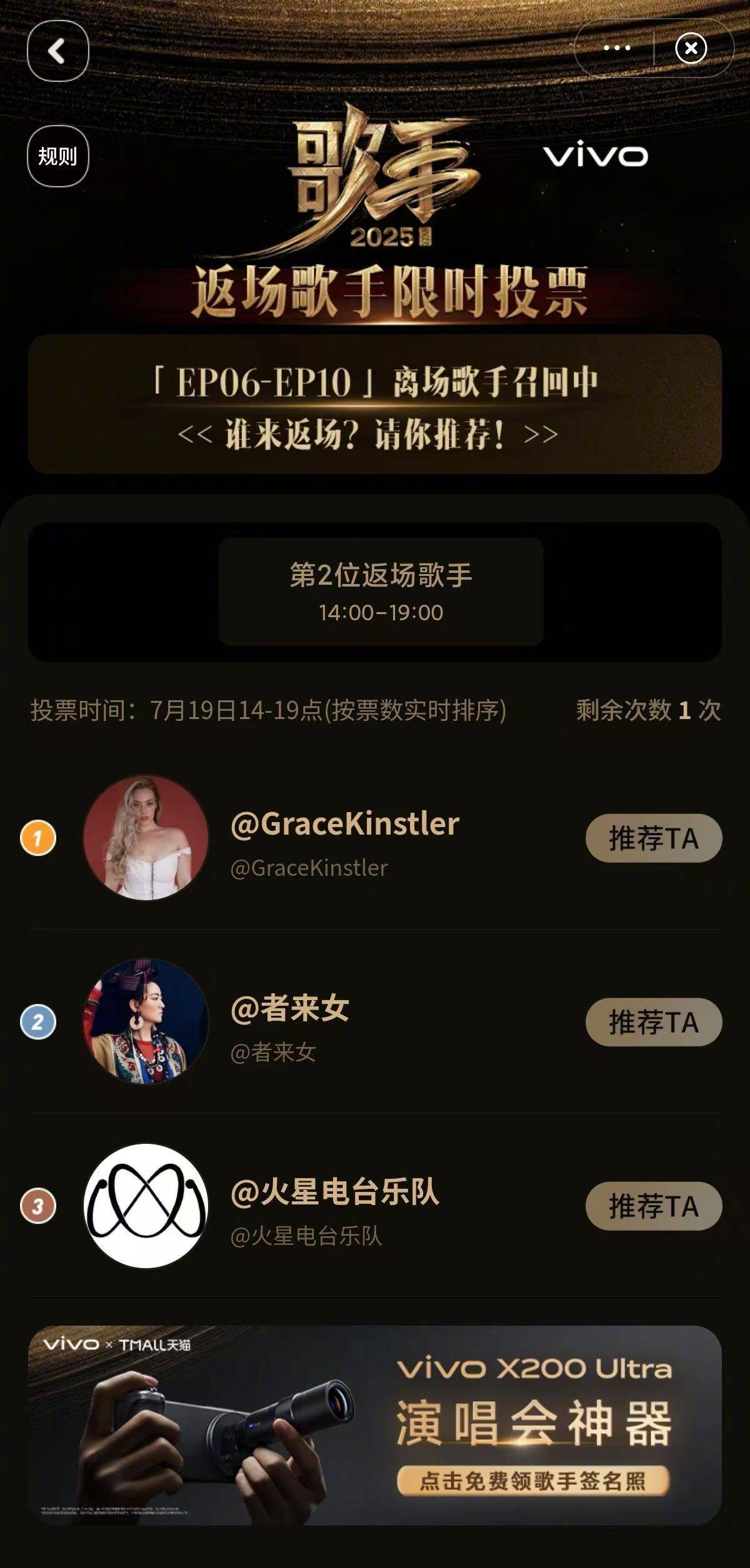Open the vivo X200 Ultra banner
This screenshot has height=1568, width=750.
(375, 1424)
